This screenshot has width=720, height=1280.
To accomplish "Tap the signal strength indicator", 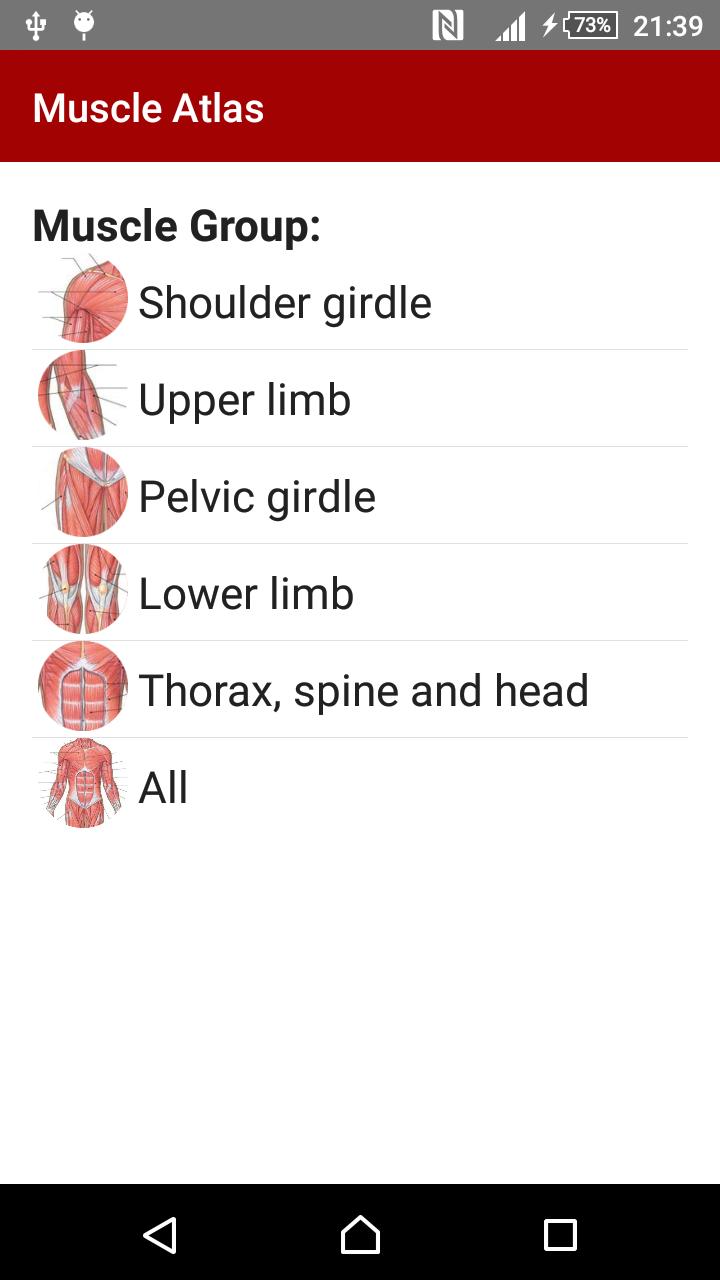I will (510, 25).
